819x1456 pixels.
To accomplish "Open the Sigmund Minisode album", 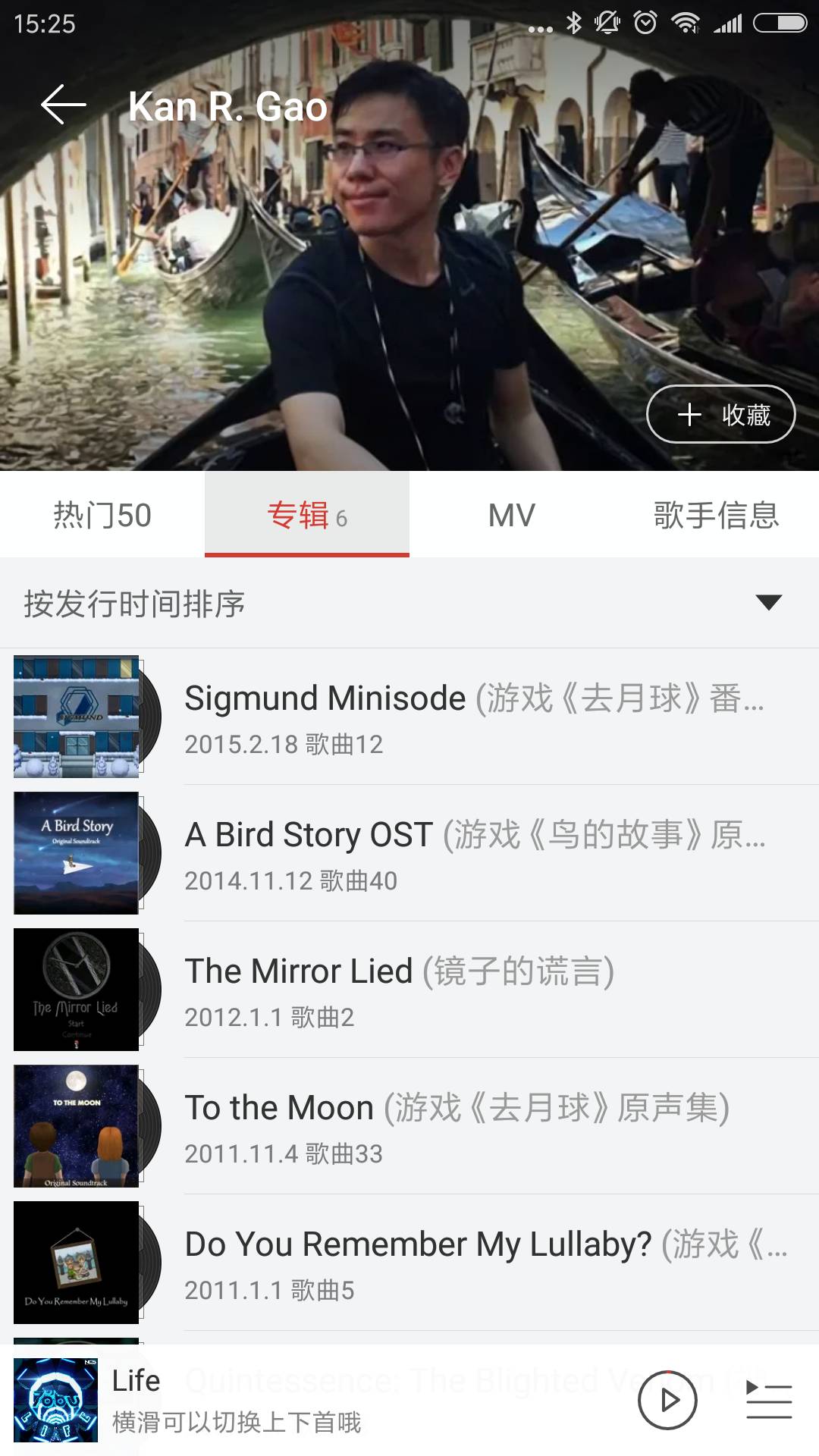I will click(x=474, y=717).
